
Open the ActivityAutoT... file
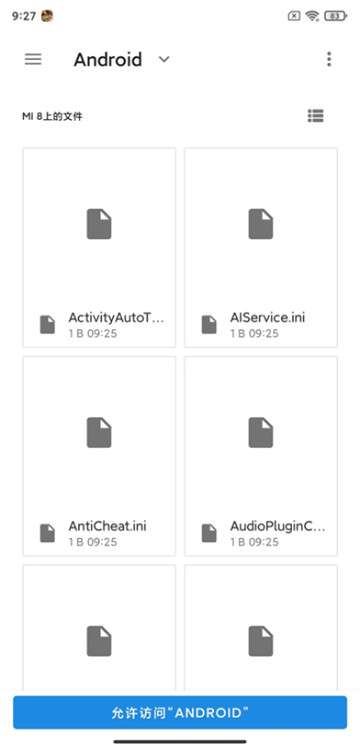click(x=99, y=247)
